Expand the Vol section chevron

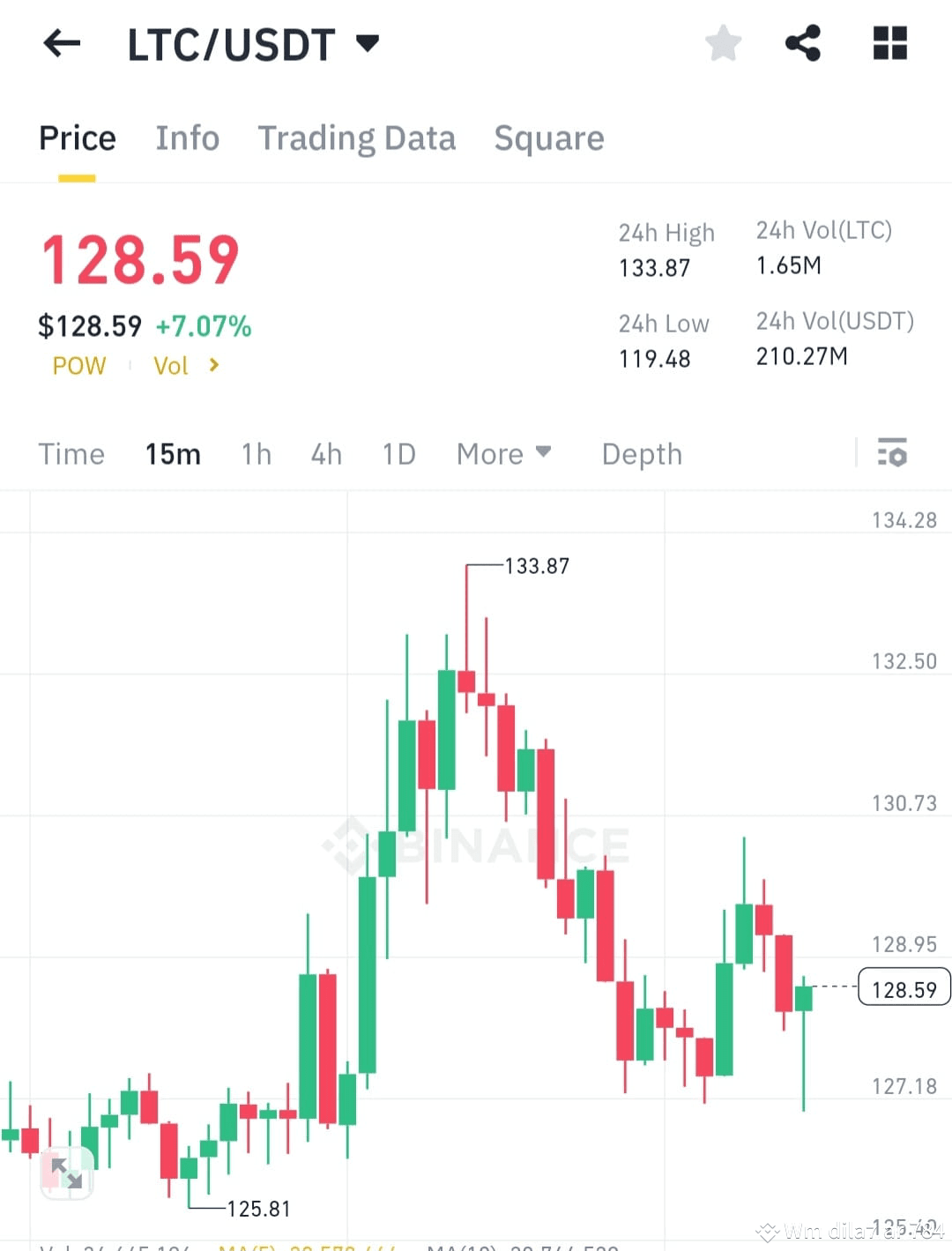212,365
